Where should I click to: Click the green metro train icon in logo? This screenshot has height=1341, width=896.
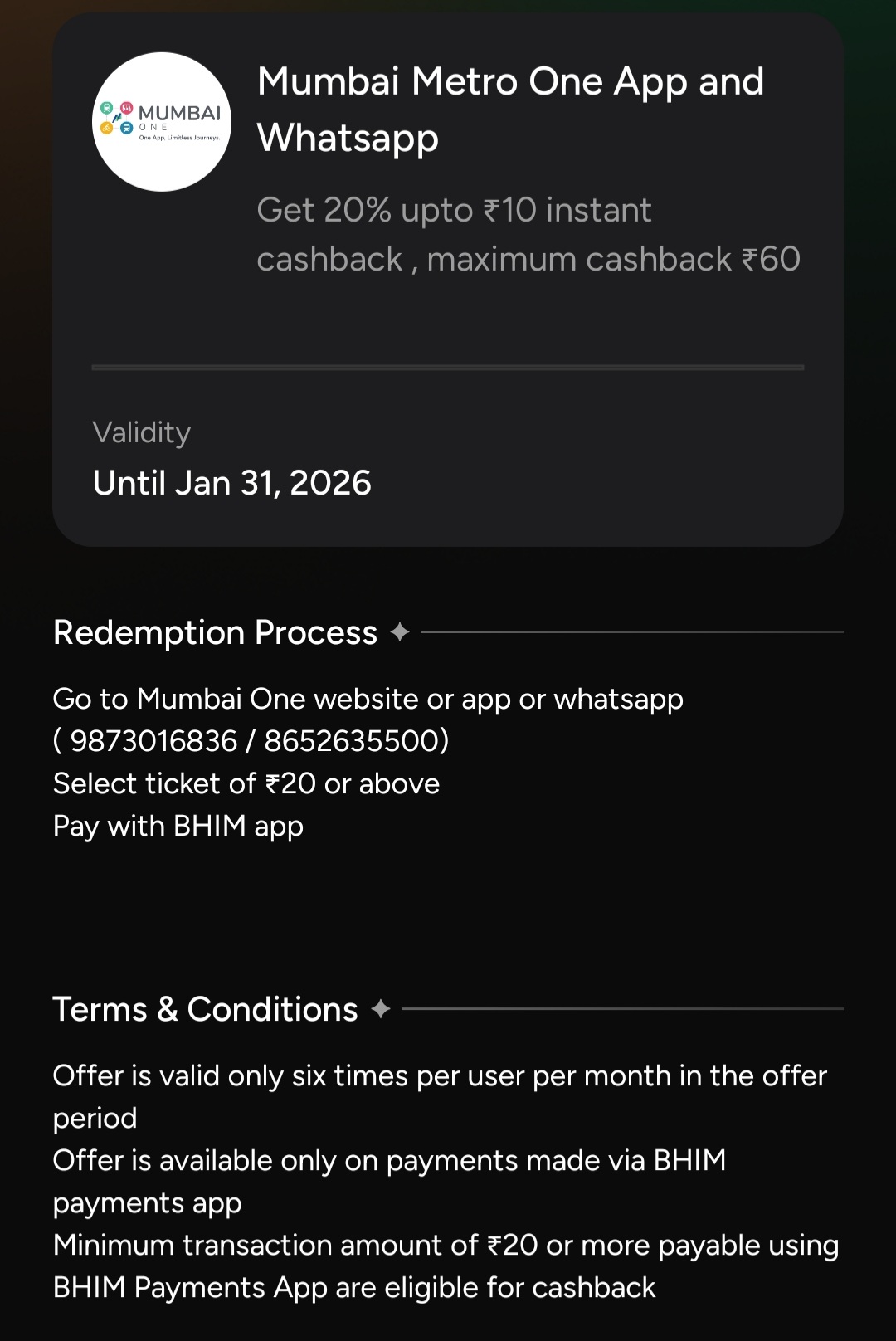(106, 108)
